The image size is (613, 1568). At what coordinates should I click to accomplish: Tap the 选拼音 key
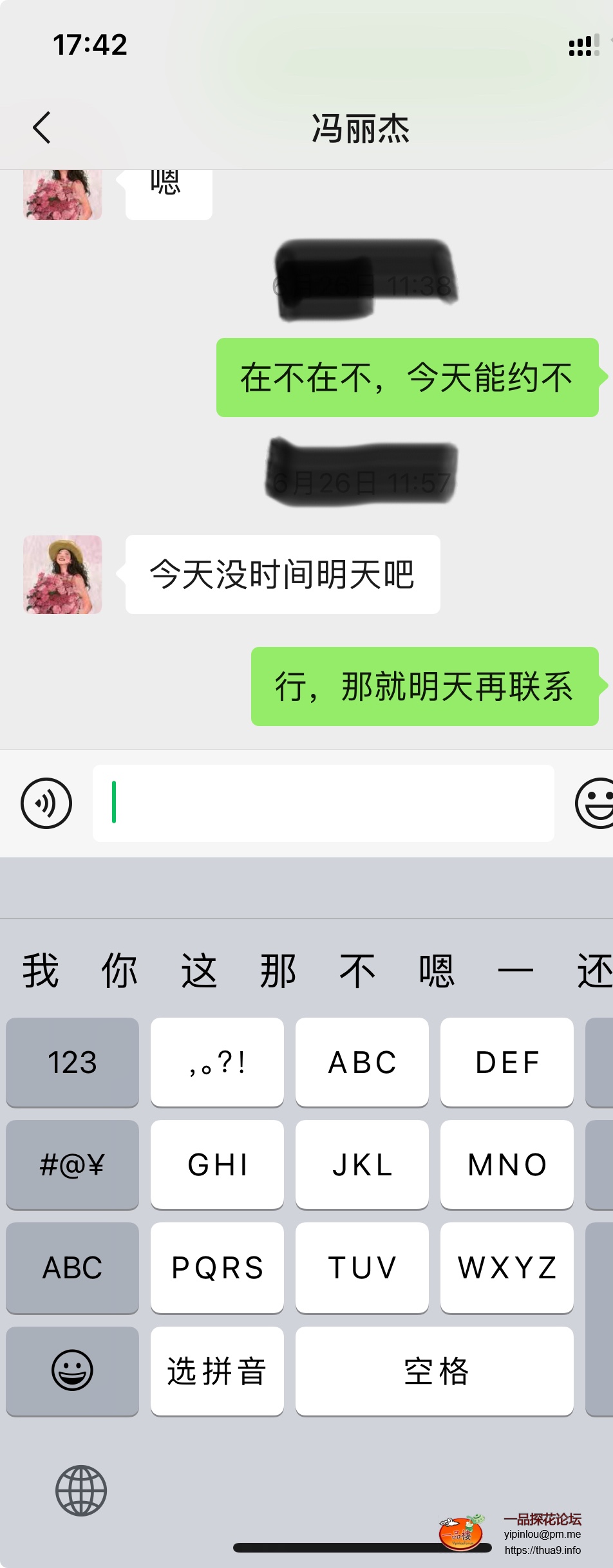click(x=217, y=1371)
